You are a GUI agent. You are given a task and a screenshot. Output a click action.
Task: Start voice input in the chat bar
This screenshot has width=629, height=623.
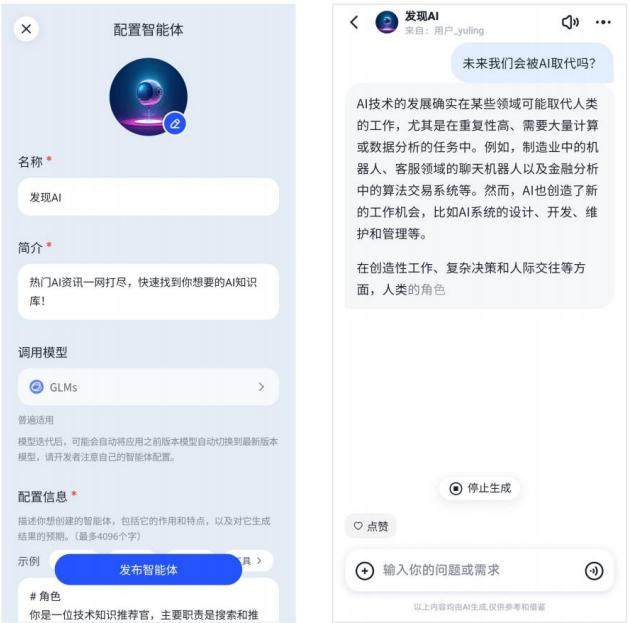point(594,570)
